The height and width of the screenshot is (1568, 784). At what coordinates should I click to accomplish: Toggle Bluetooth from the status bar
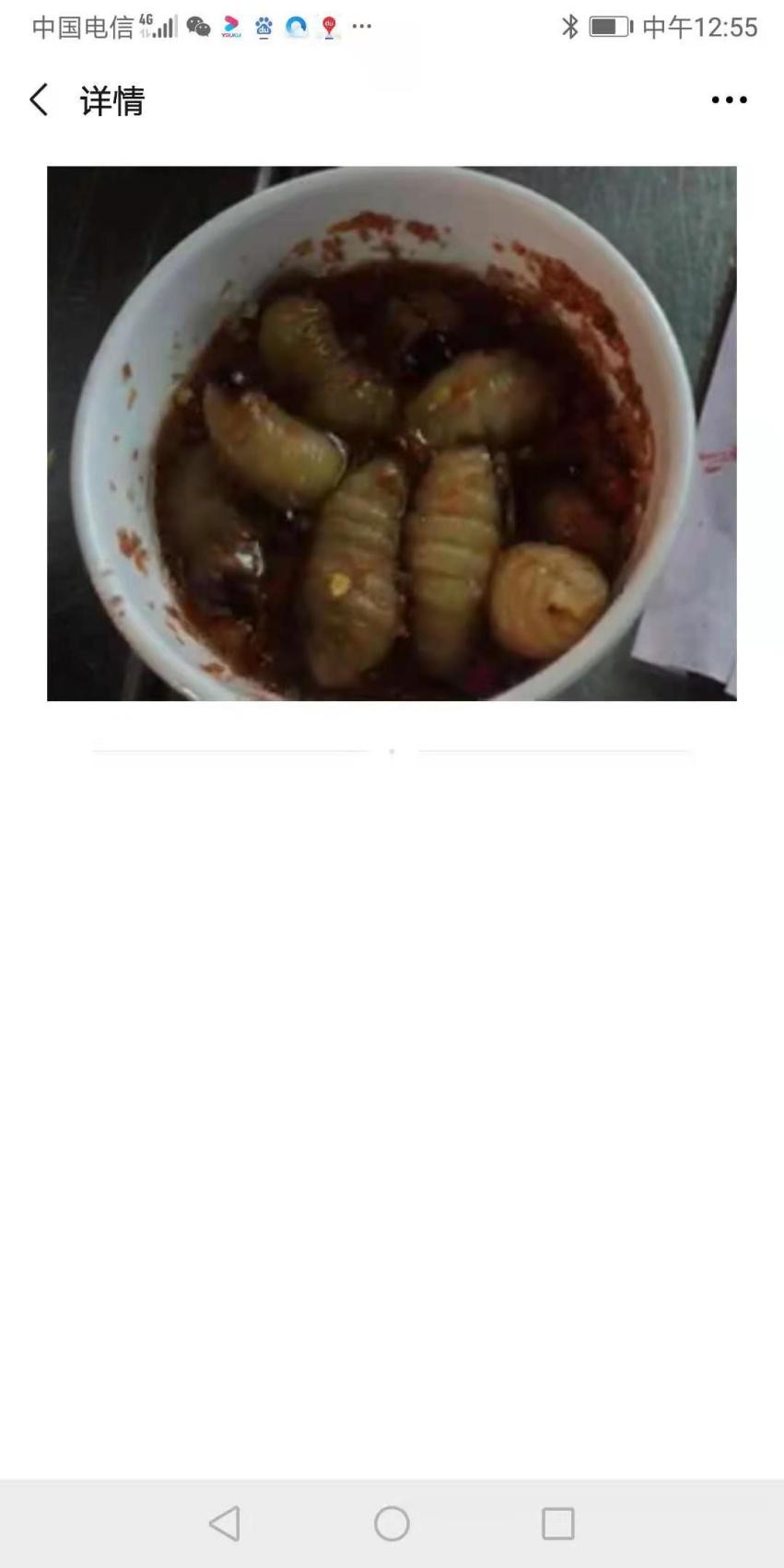click(570, 28)
